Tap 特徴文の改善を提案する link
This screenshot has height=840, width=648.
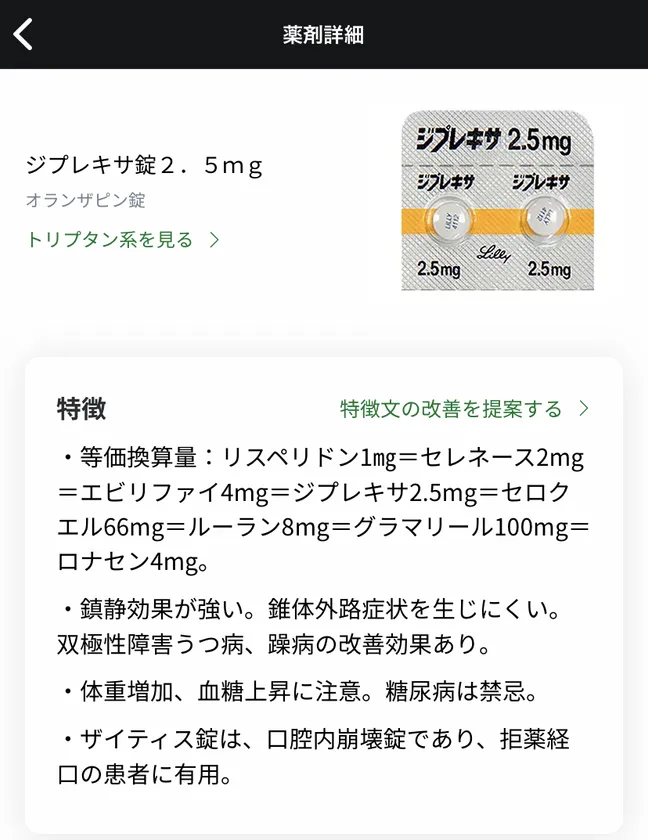click(x=464, y=409)
